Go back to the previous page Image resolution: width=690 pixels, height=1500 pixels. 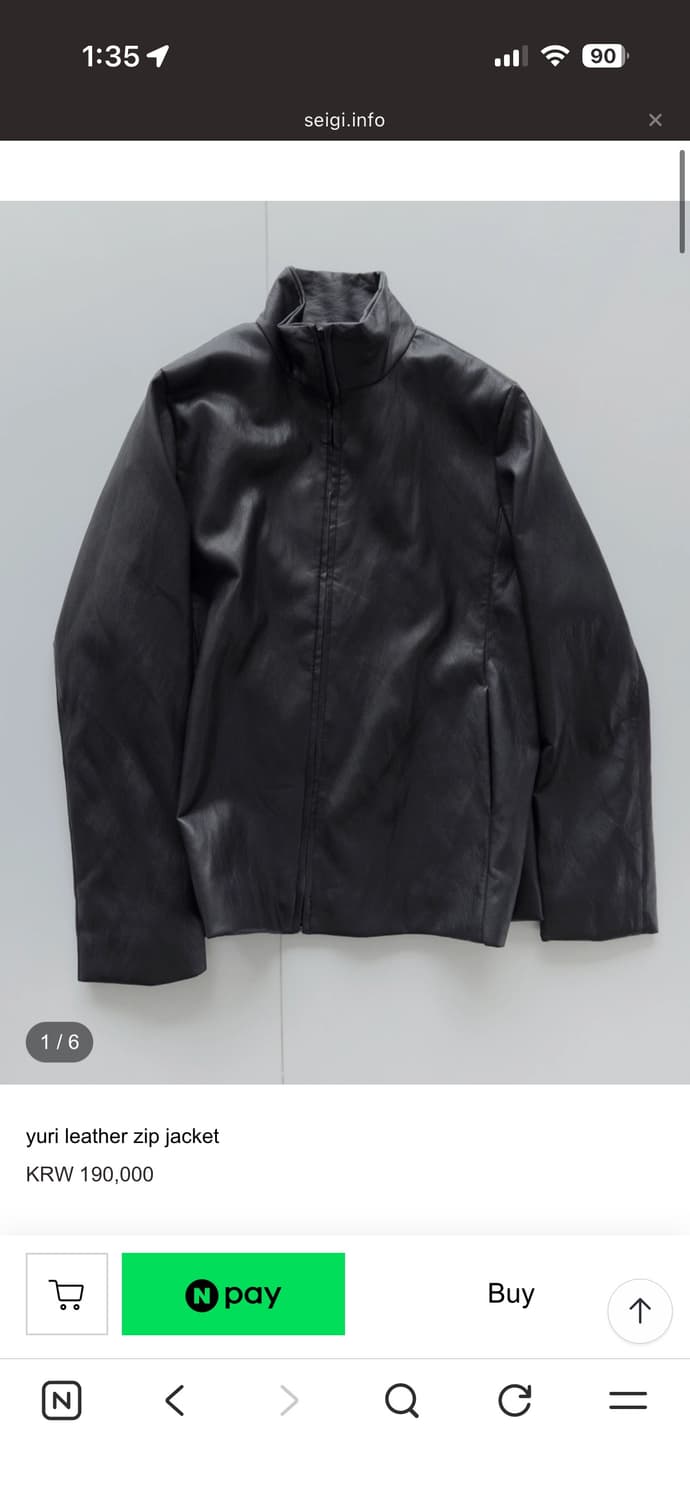click(175, 1401)
